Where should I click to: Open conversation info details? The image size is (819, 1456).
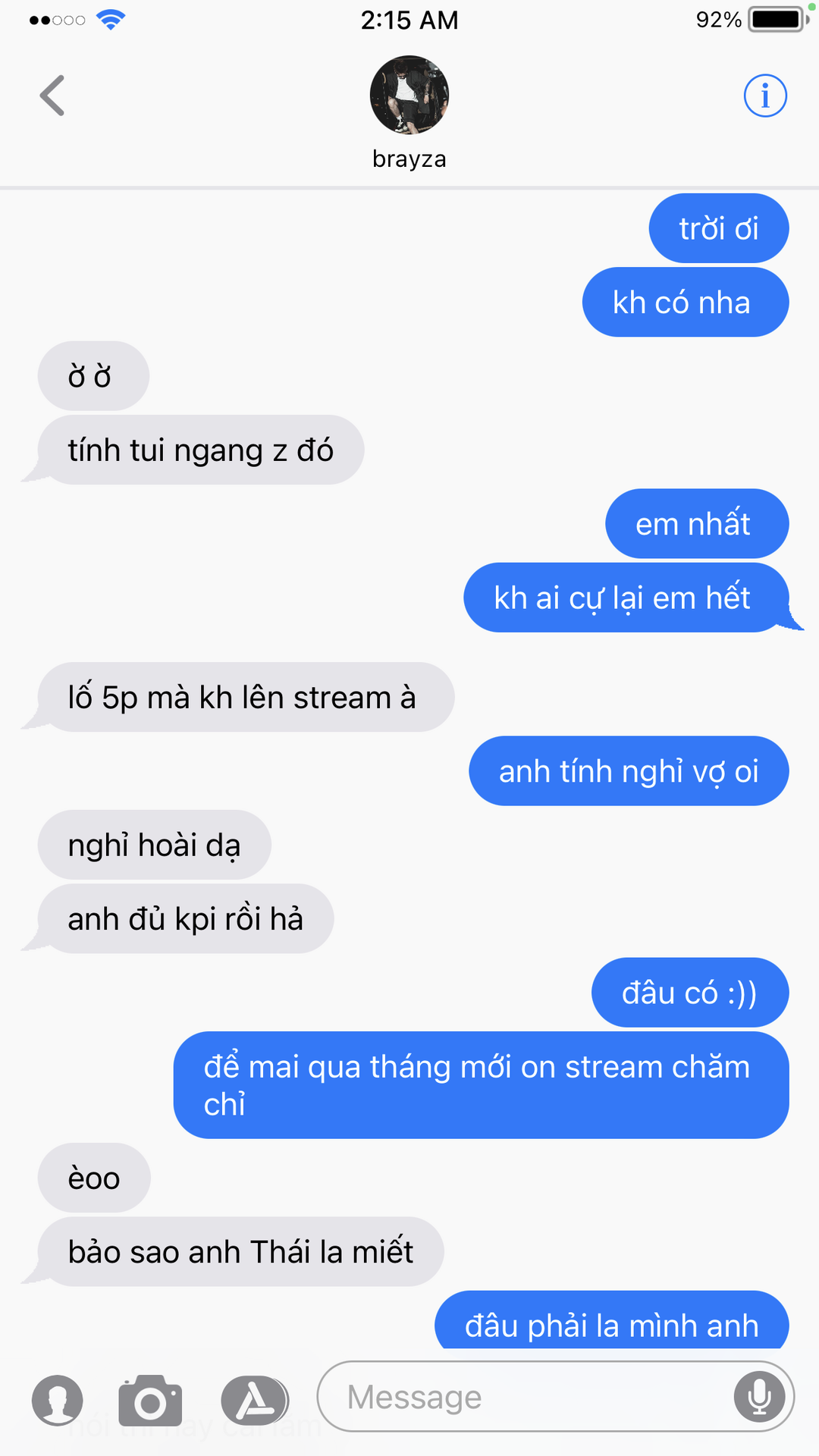click(764, 96)
